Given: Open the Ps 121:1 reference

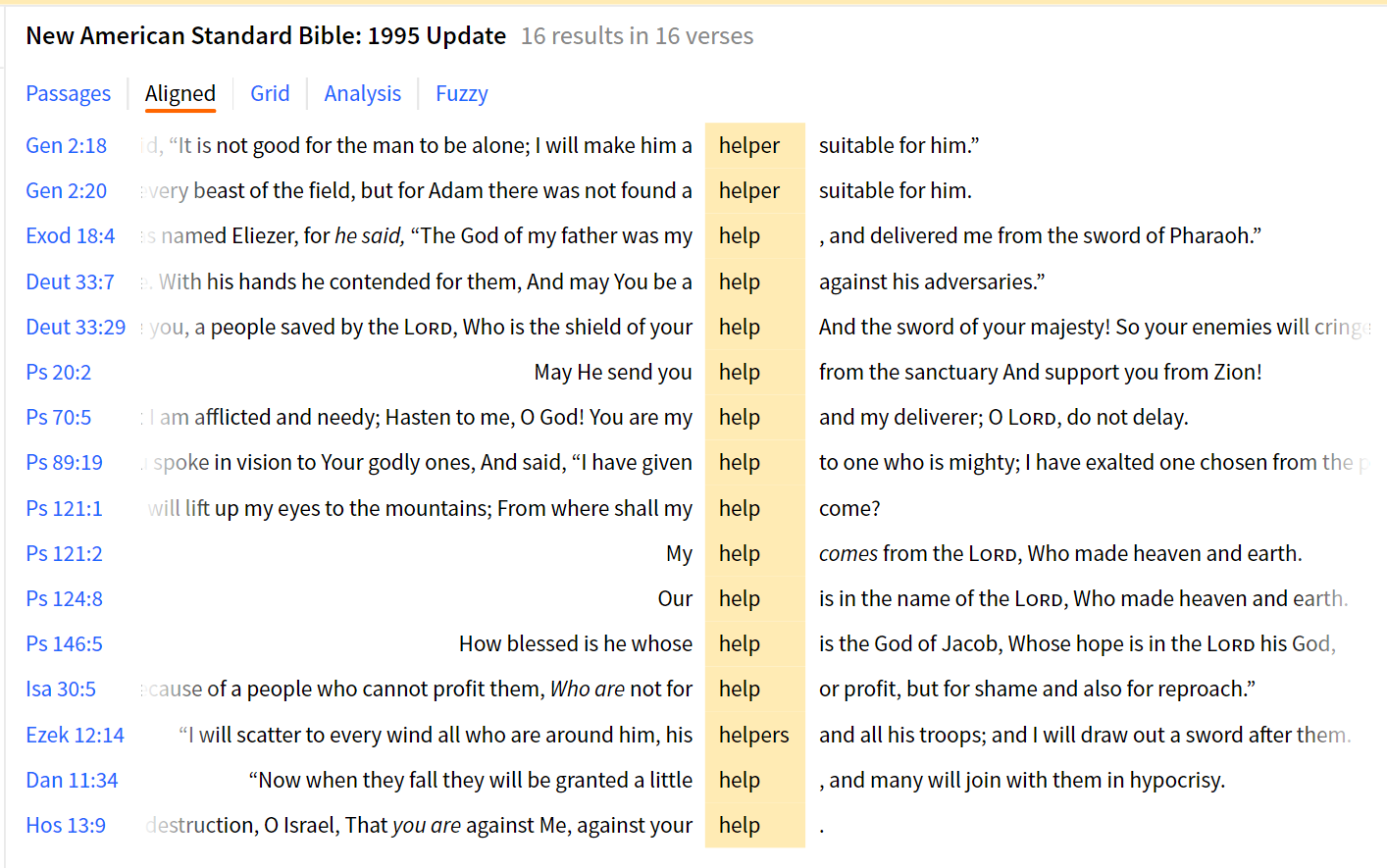Looking at the screenshot, I should coord(64,509).
